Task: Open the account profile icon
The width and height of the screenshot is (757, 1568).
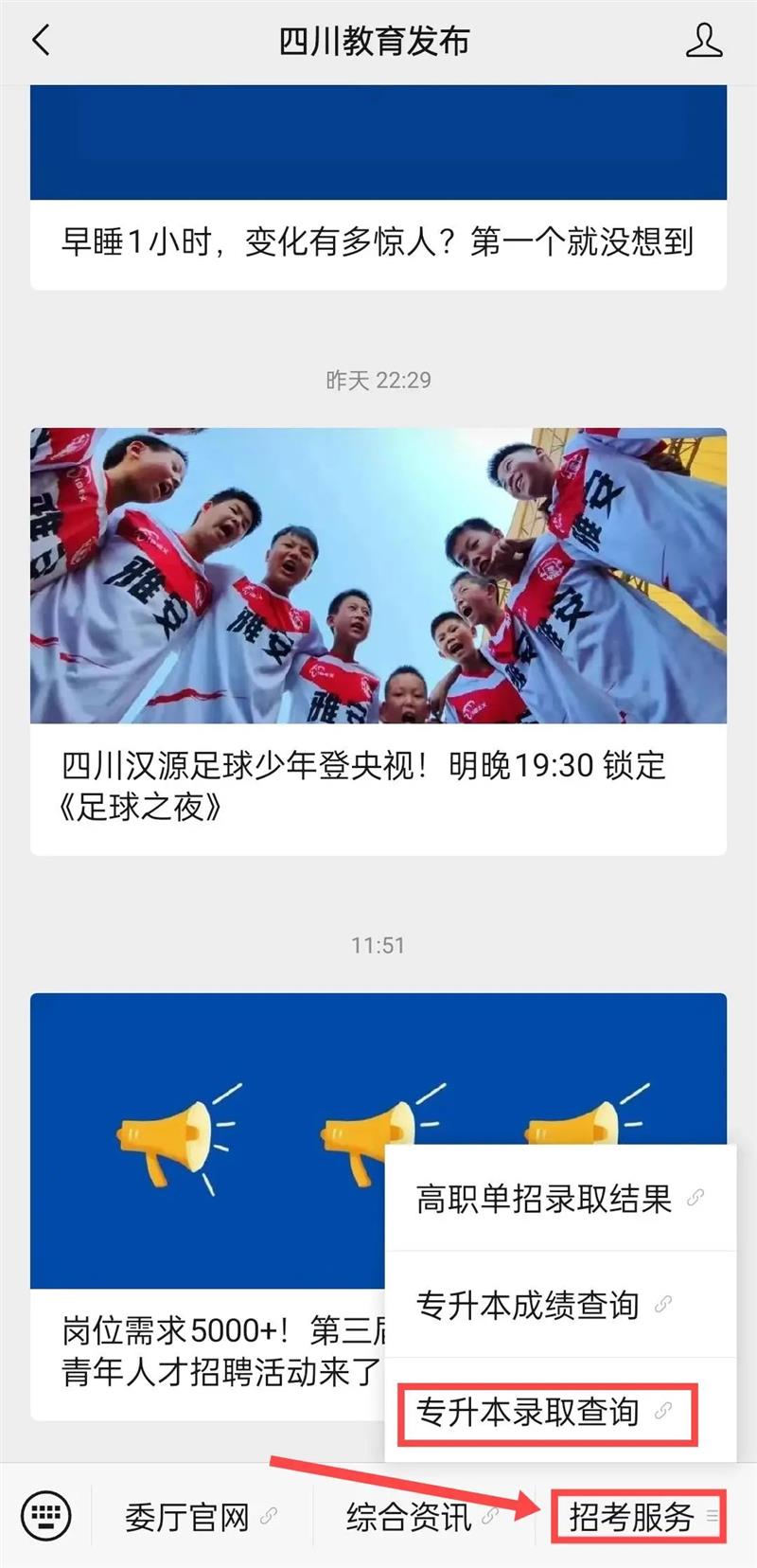Action: [703, 41]
